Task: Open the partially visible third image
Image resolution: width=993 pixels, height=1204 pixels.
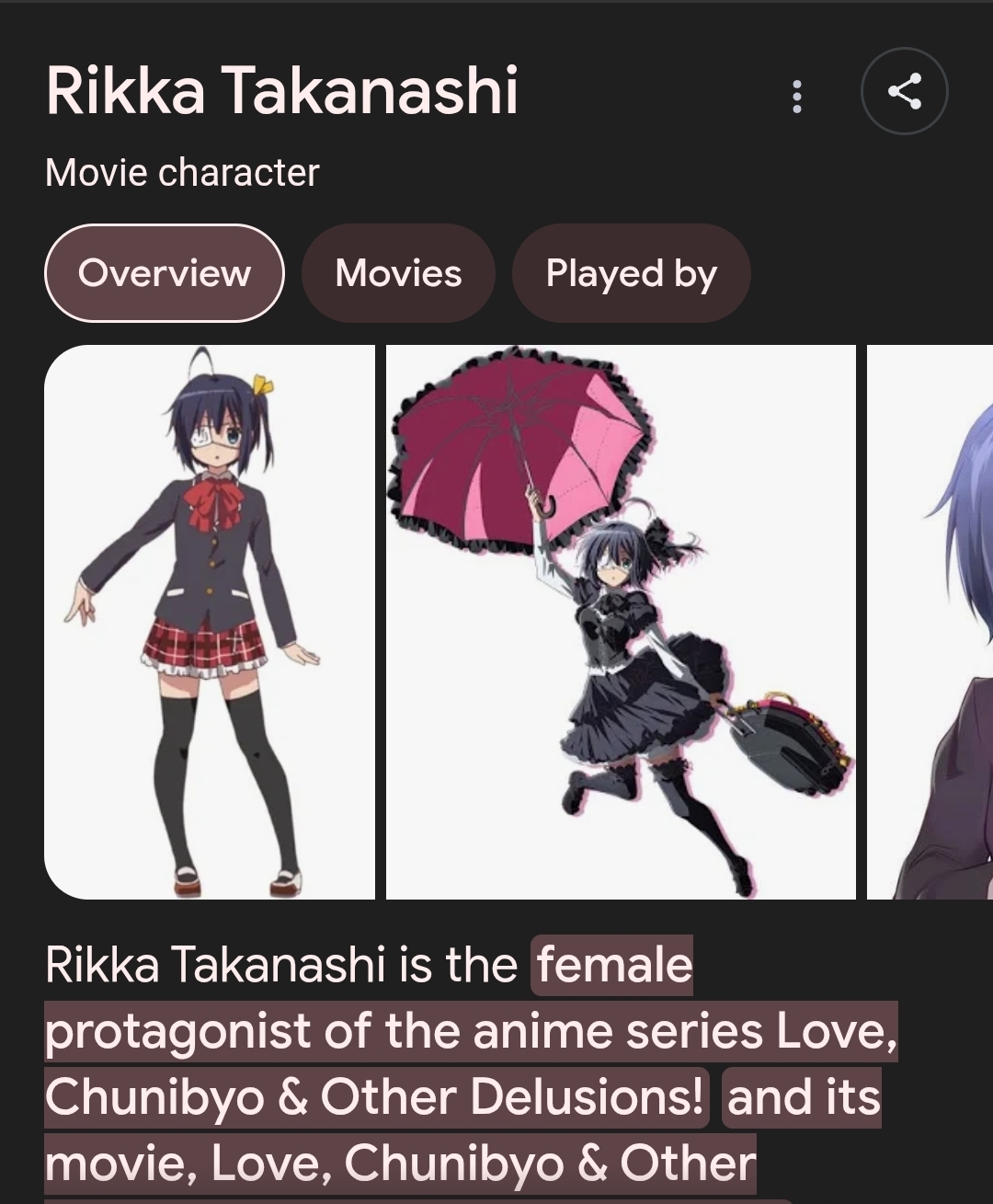Action: [x=930, y=622]
